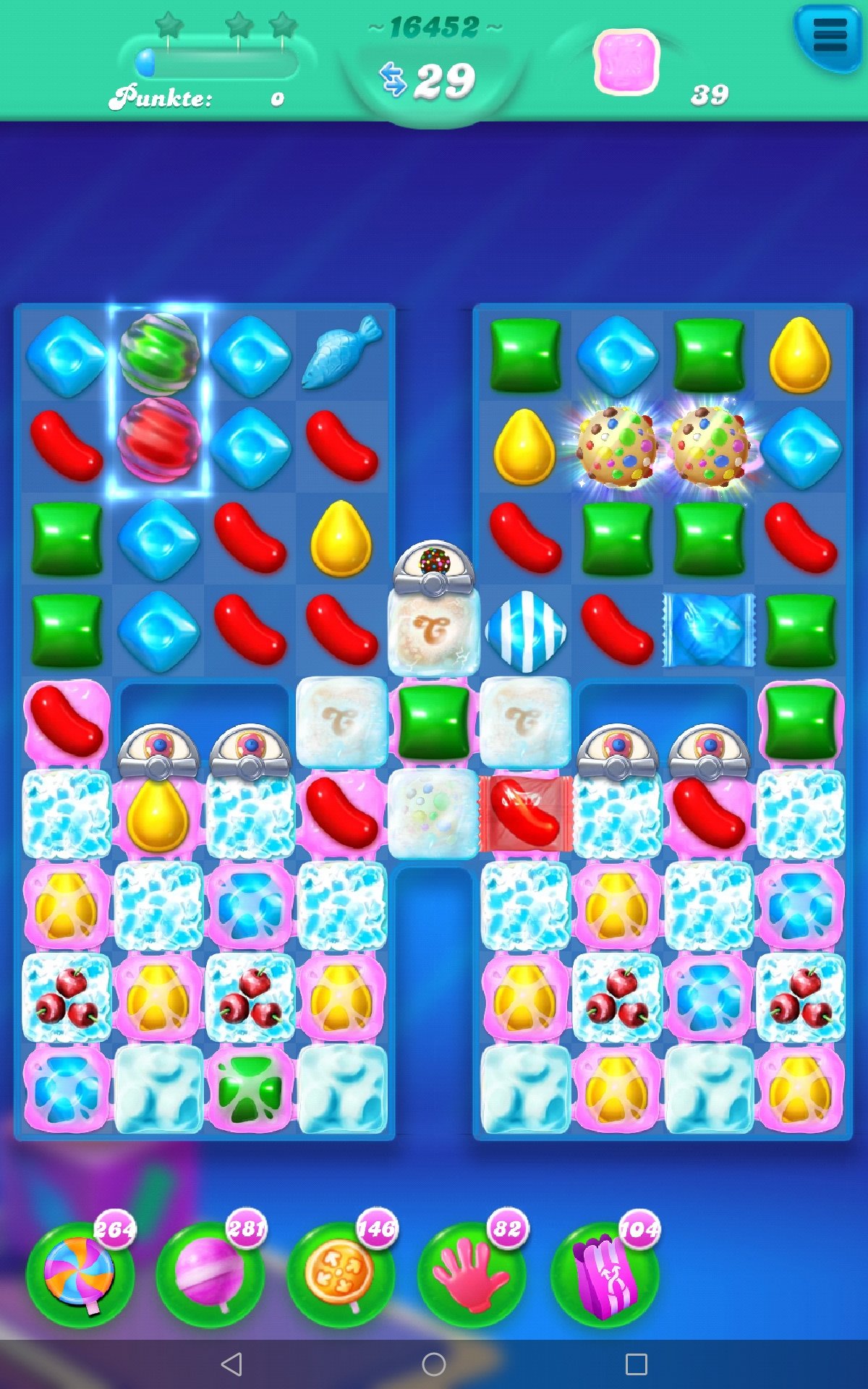Tap the blue fish candy
This screenshot has height=1389, width=868.
pyautogui.click(x=341, y=353)
